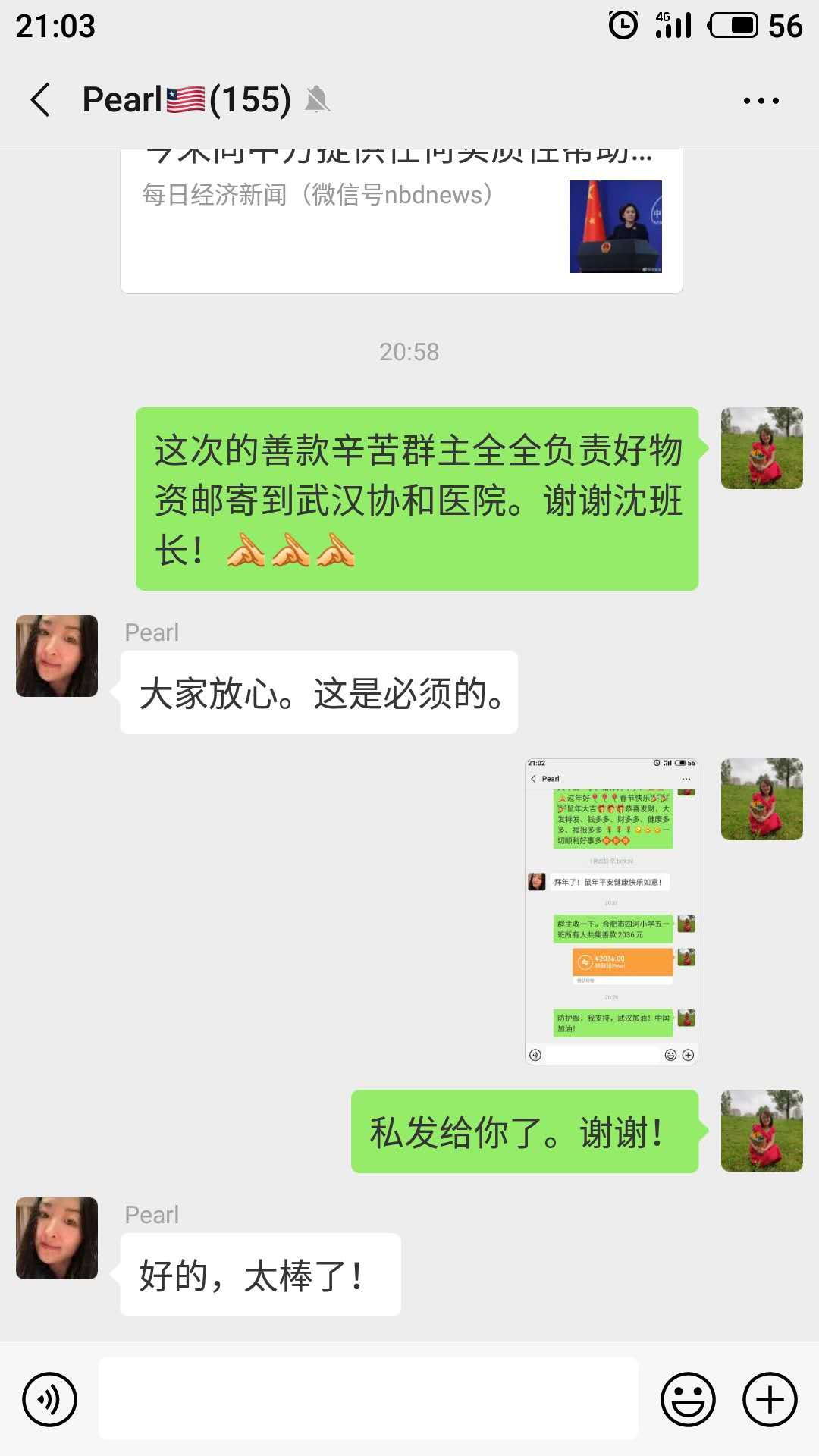Open my avatar next to 私发给你了 message
The image size is (819, 1456).
coord(761,1131)
